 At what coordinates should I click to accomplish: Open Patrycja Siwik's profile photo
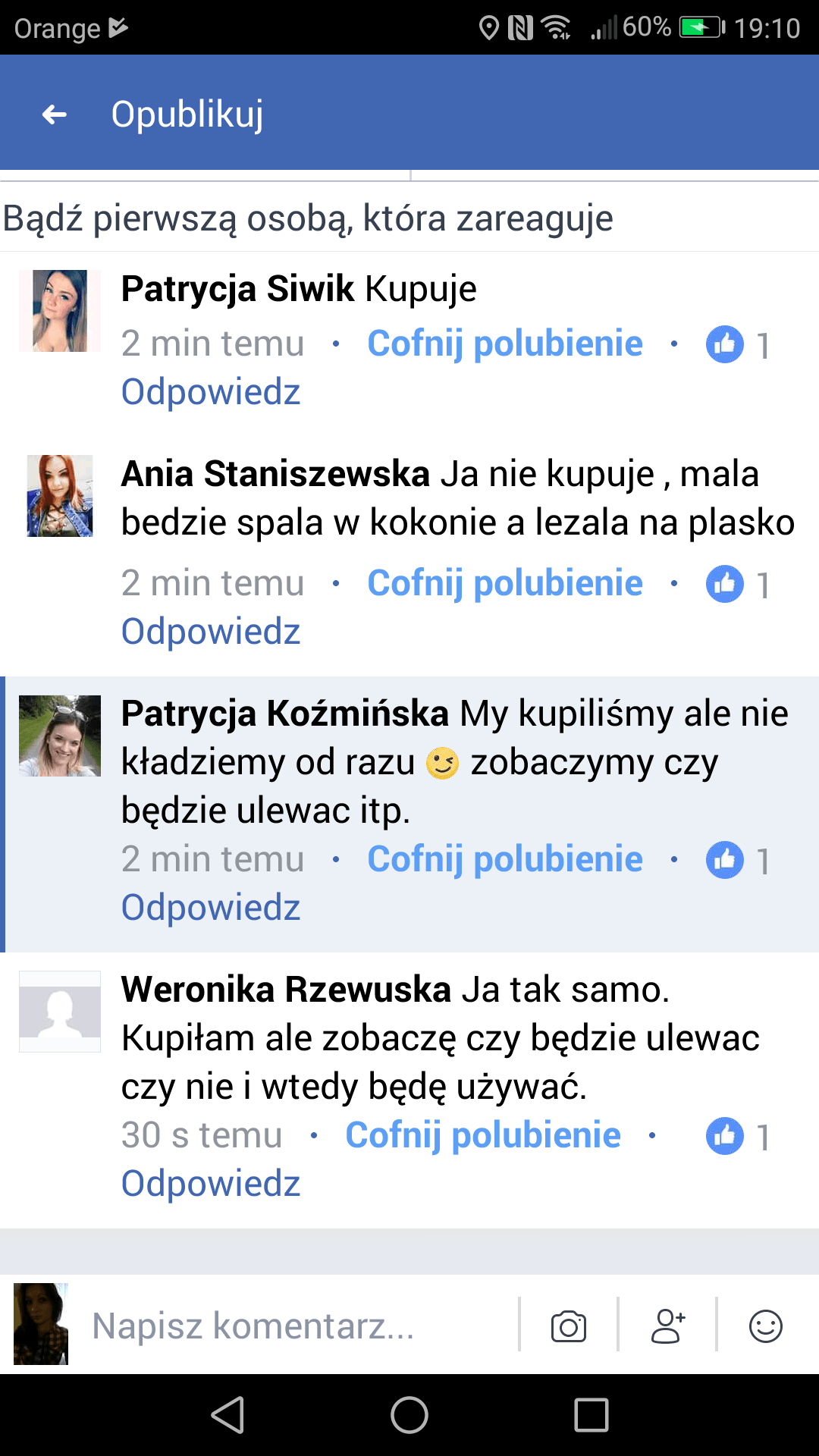[60, 311]
